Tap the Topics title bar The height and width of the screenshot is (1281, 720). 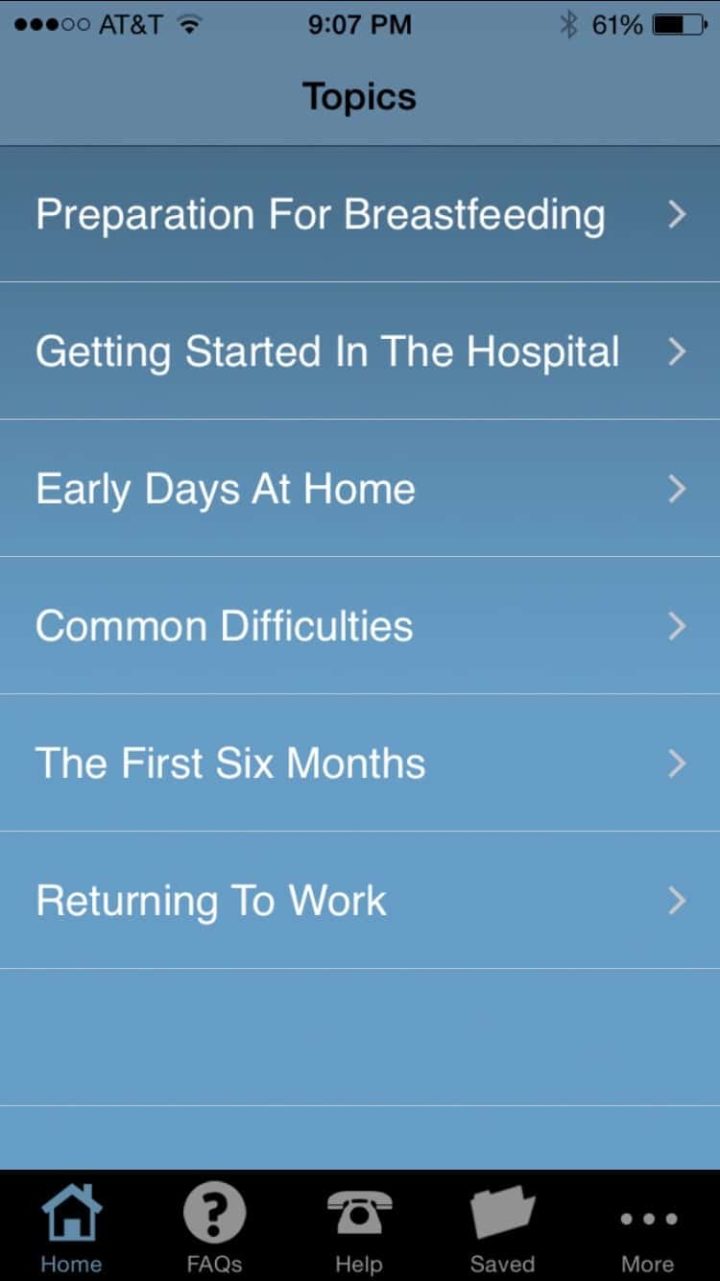360,95
